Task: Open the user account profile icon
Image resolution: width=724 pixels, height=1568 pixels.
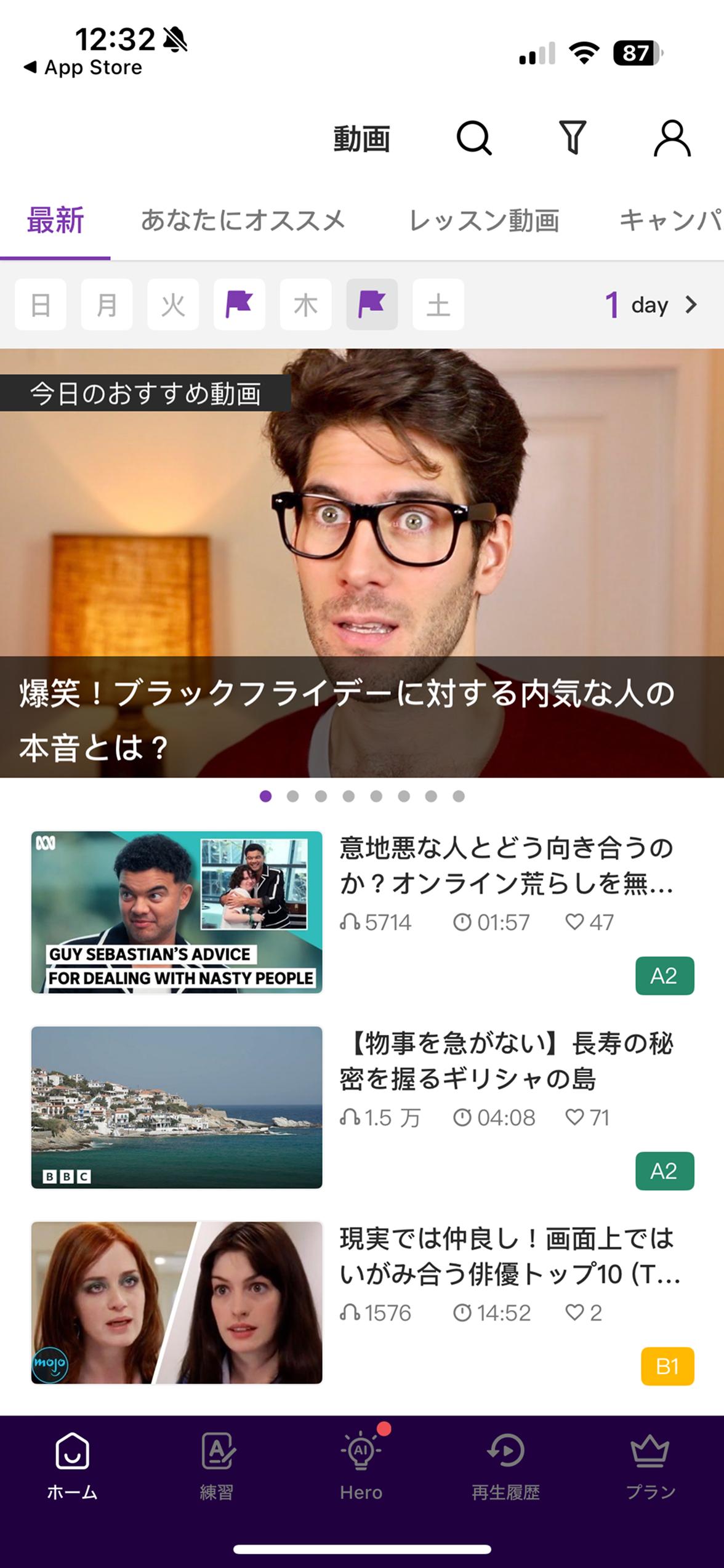Action: (671, 139)
